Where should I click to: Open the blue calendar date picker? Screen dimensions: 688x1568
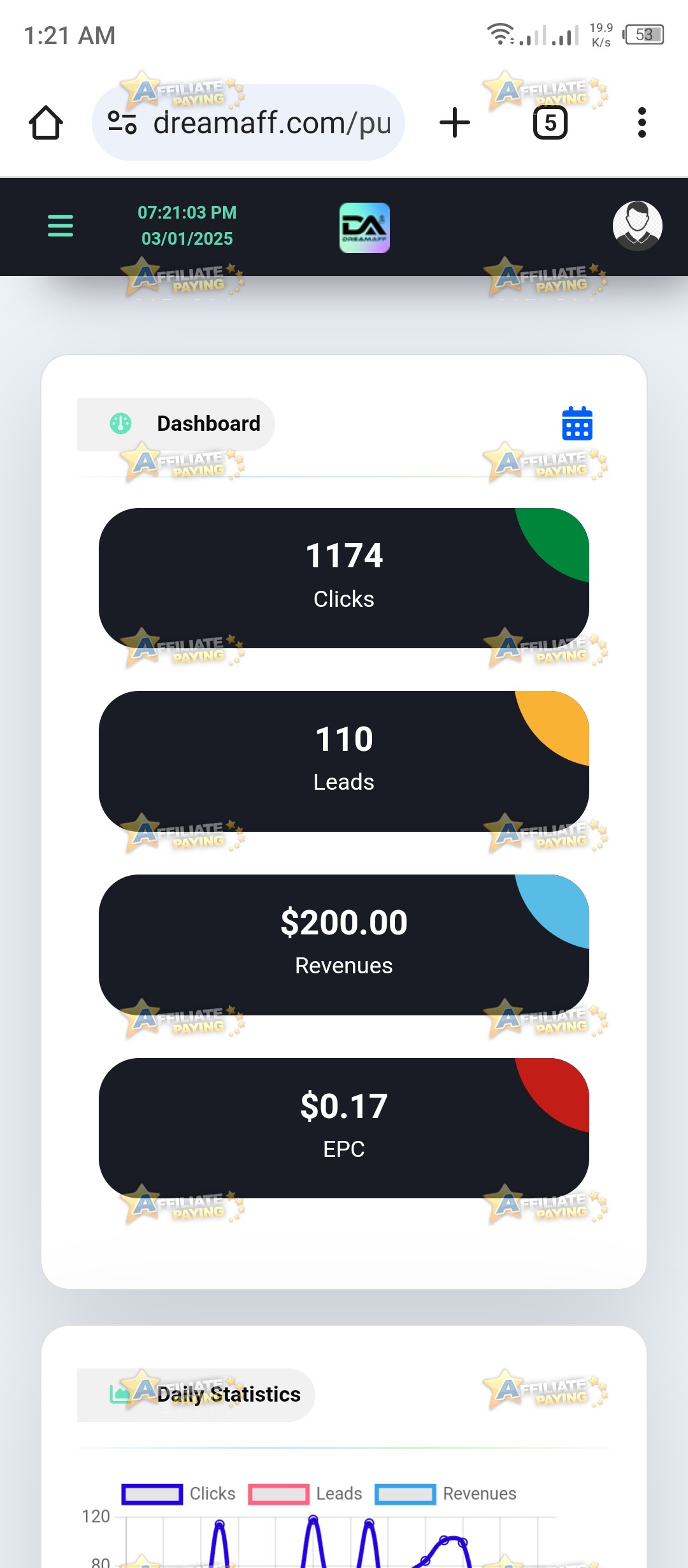tap(577, 424)
